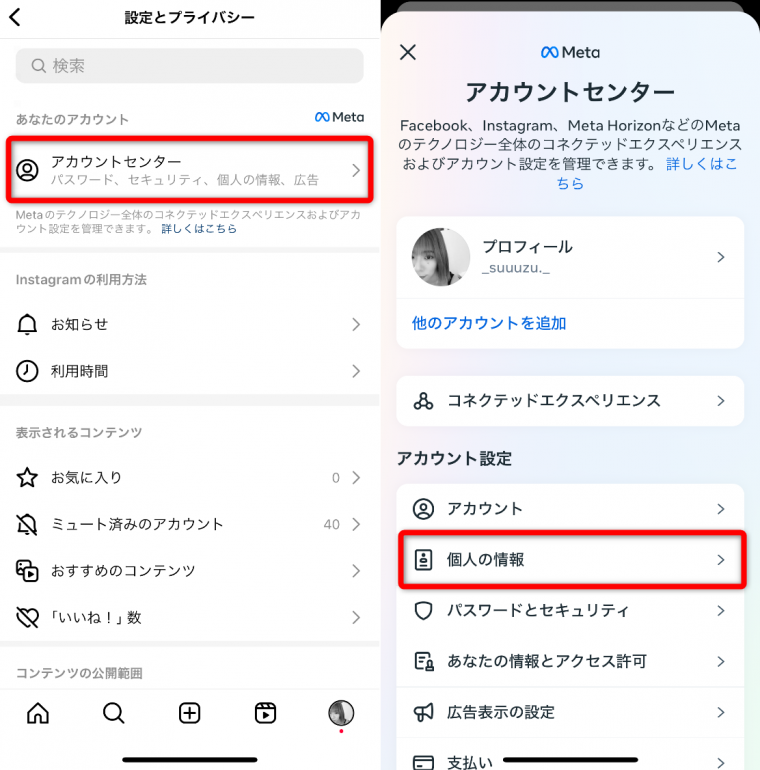This screenshot has width=760, height=770.
Task: Open ミュート済みのアカウント muted accounts
Action: 190,524
